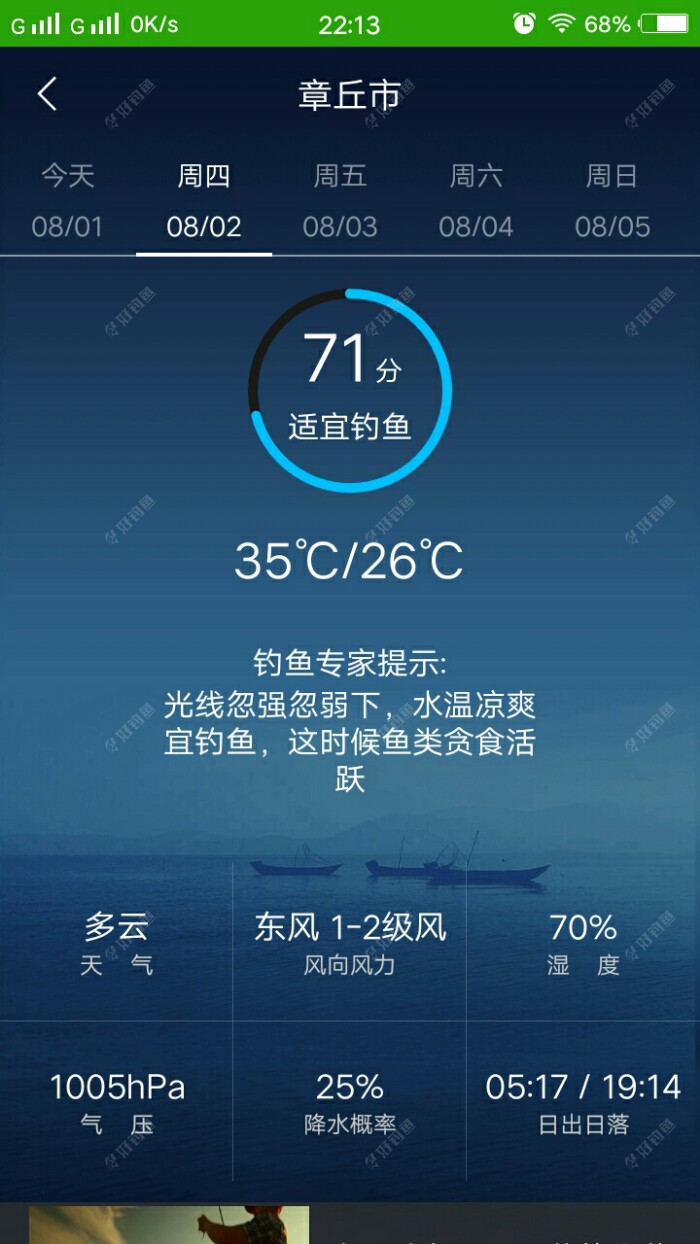Select the 周四 08/02 tab

204,202
